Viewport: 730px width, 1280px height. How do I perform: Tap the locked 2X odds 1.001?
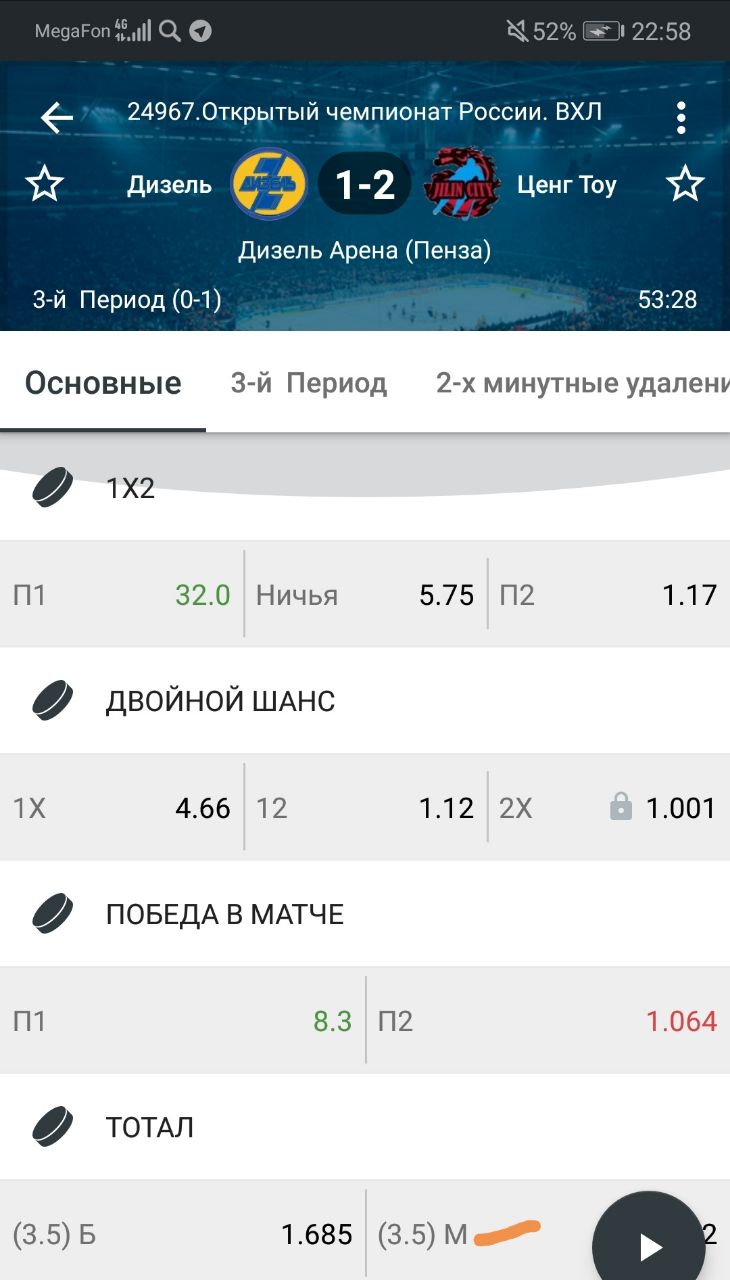pyautogui.click(x=609, y=808)
